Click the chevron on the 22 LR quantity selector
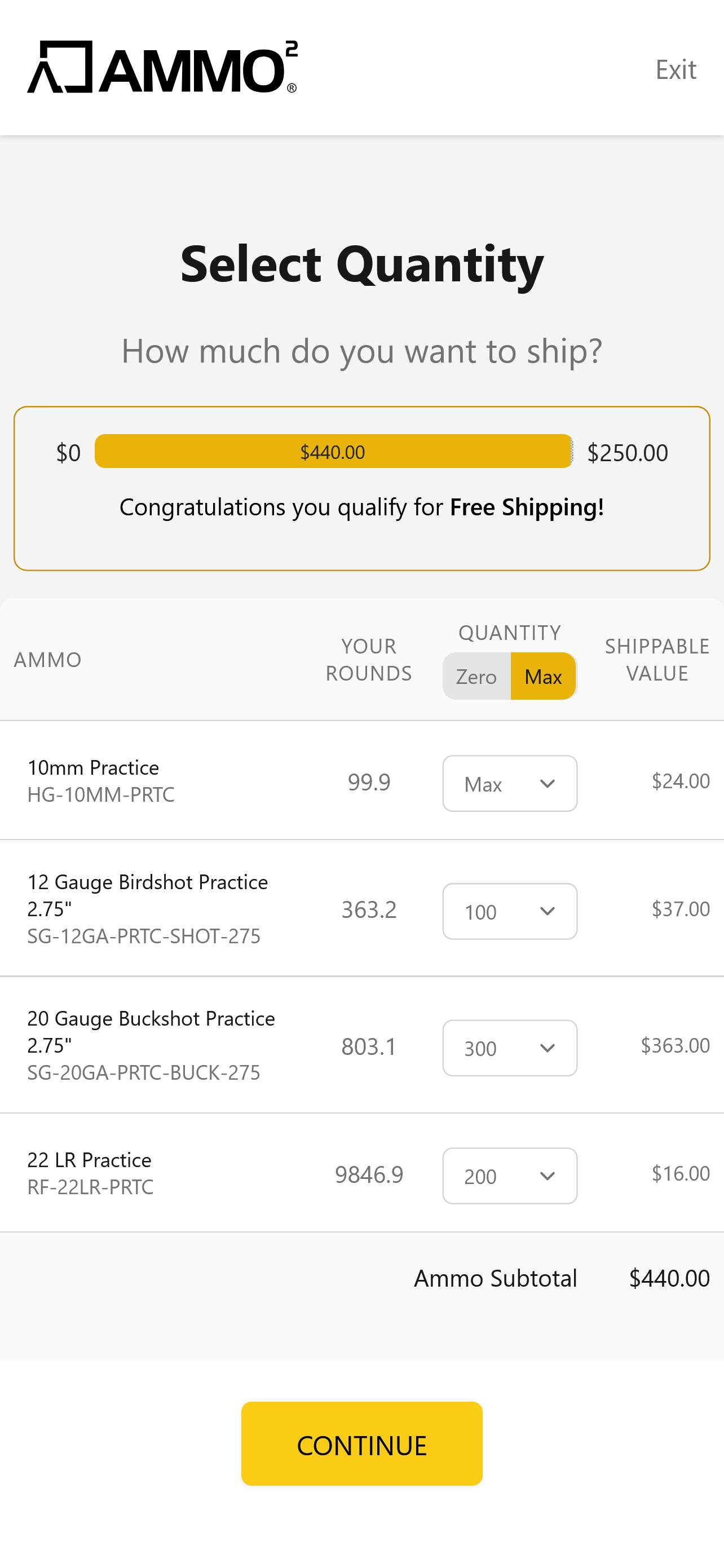 click(547, 1176)
